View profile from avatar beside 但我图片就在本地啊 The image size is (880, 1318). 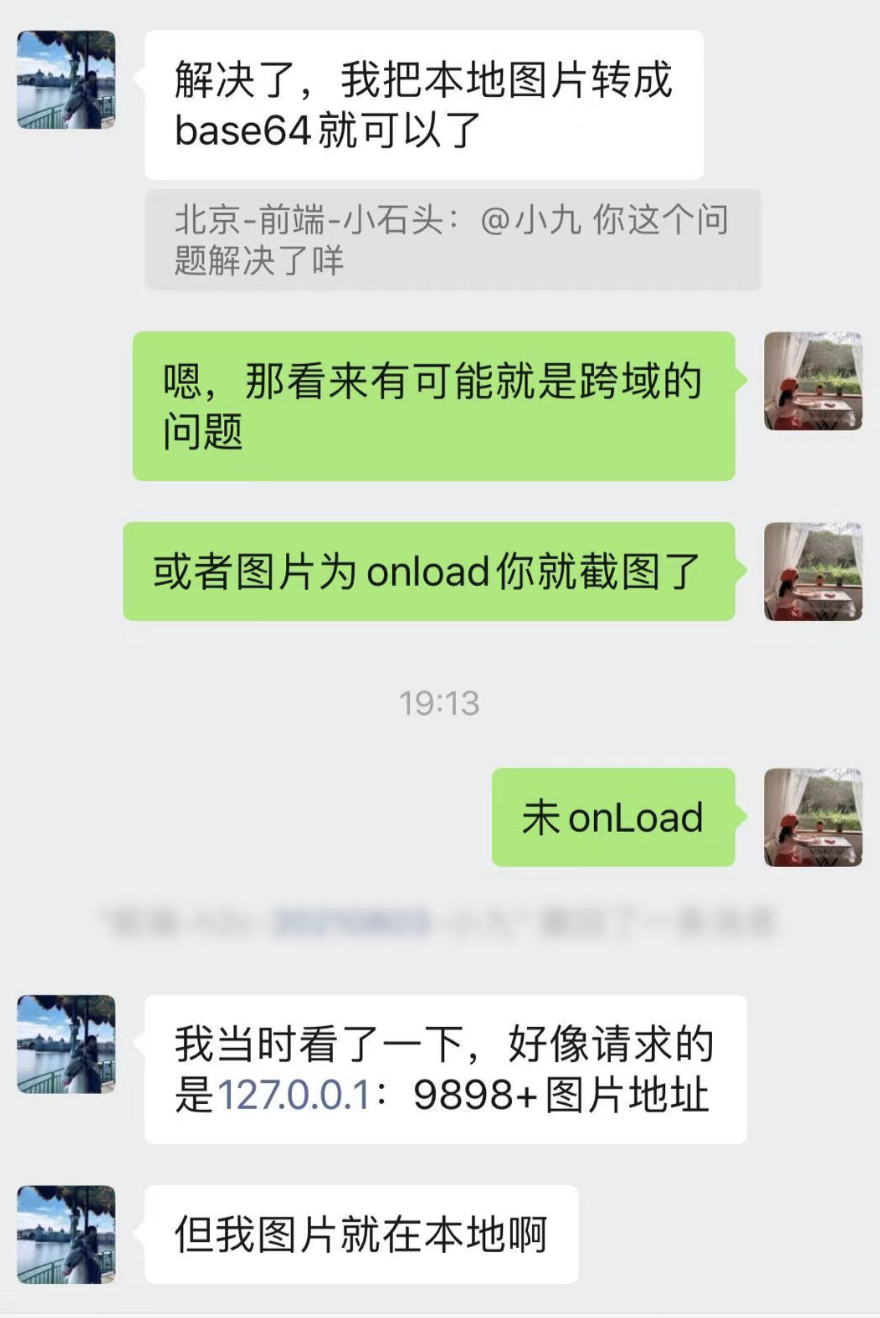66,1234
